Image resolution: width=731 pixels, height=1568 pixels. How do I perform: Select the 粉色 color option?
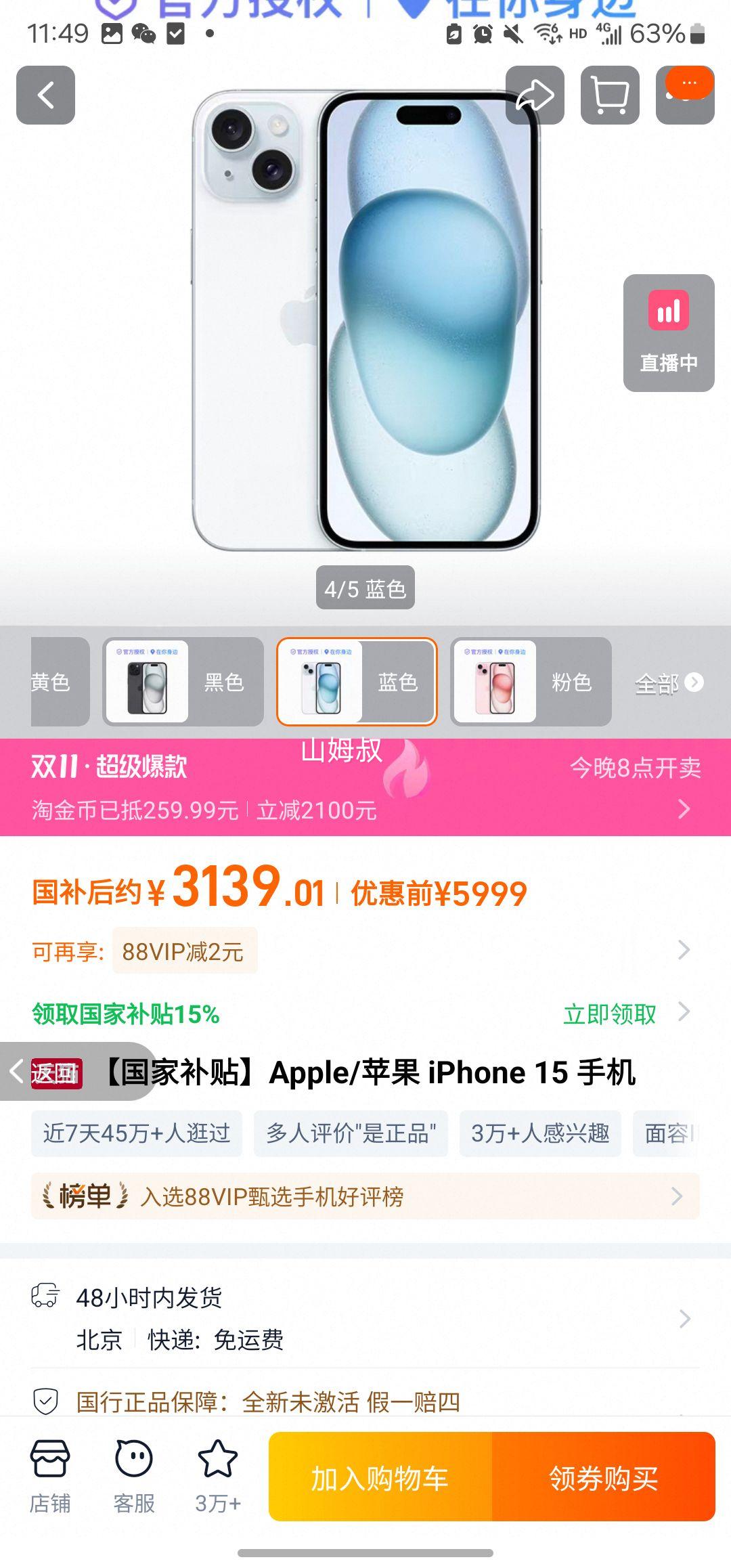[531, 682]
